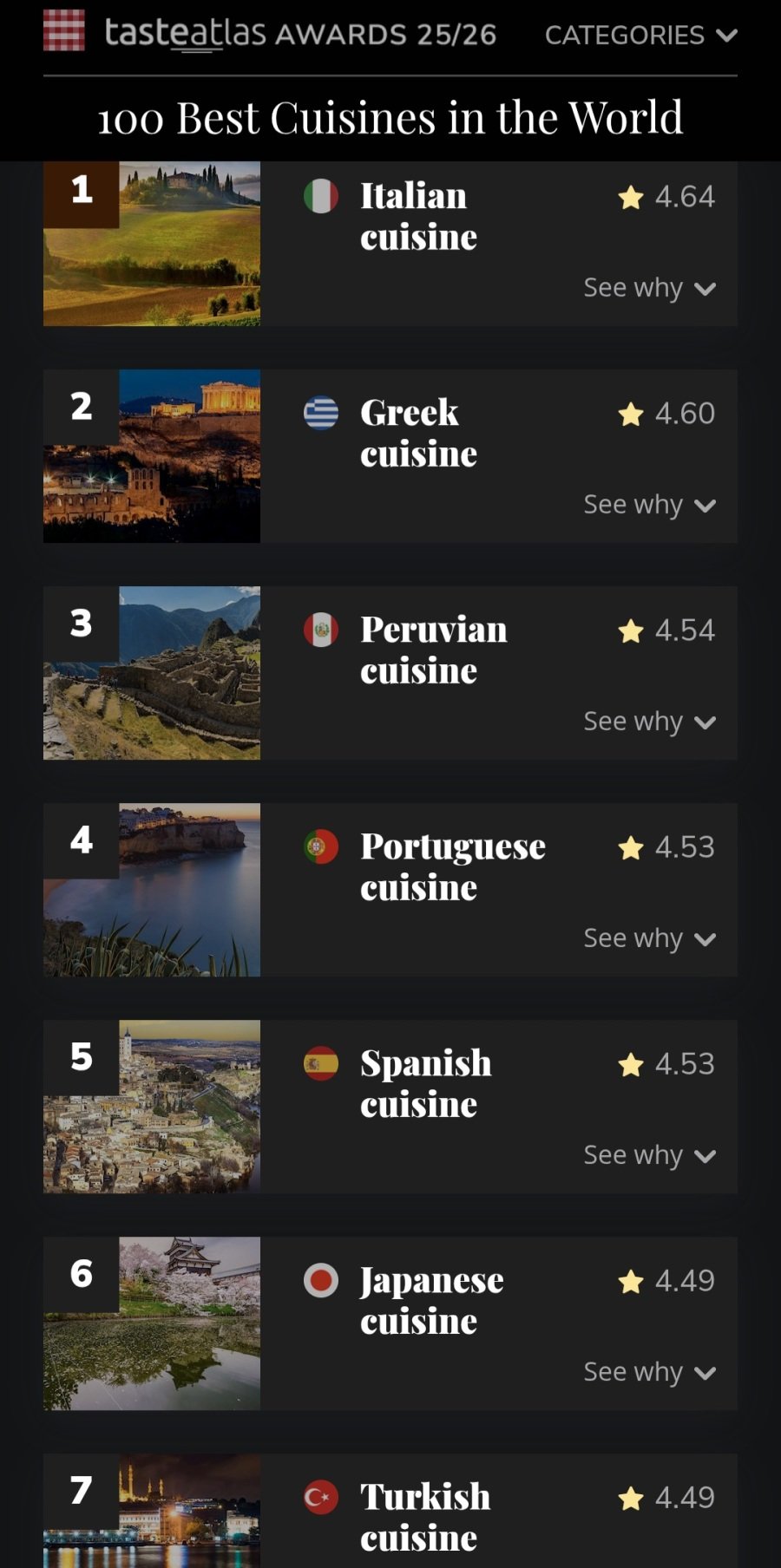The image size is (781, 1568).
Task: Open the Turkish cuisine title link
Action: pos(425,1518)
